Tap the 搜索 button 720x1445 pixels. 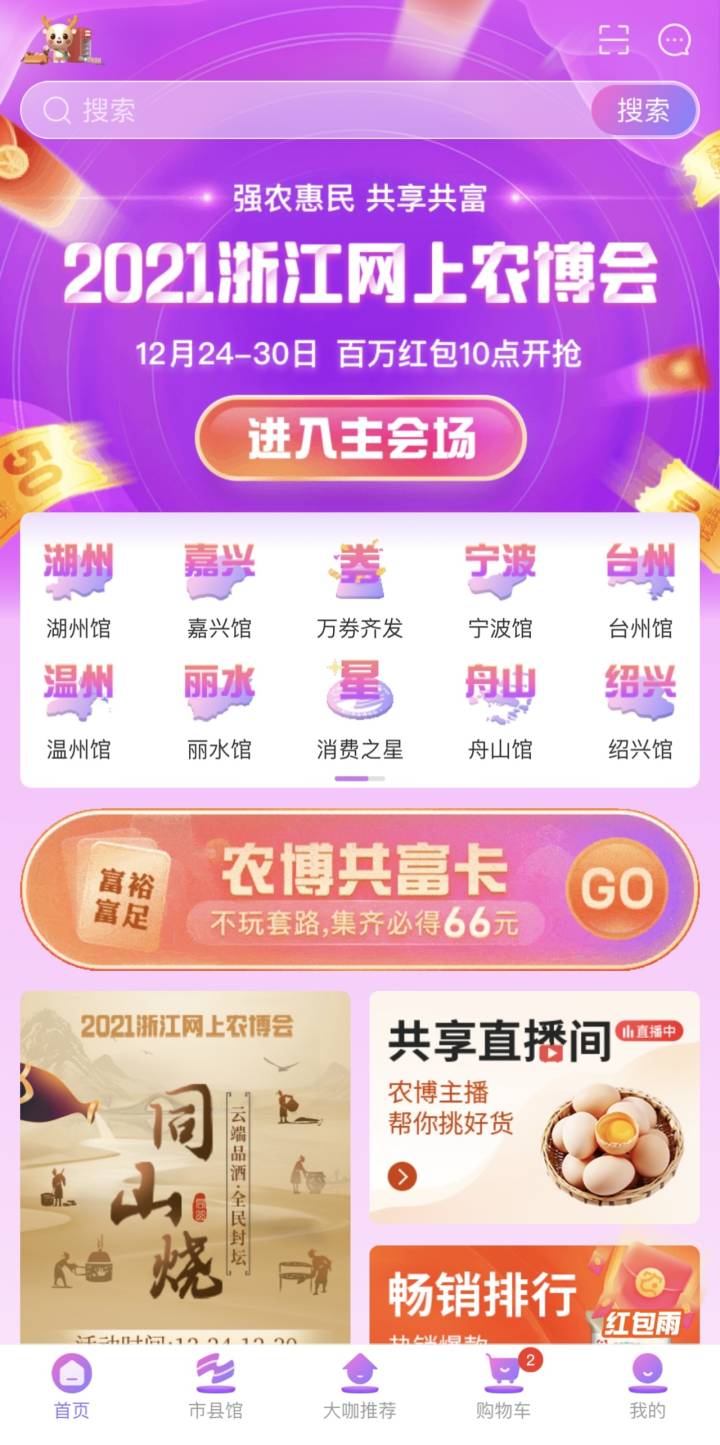[643, 110]
